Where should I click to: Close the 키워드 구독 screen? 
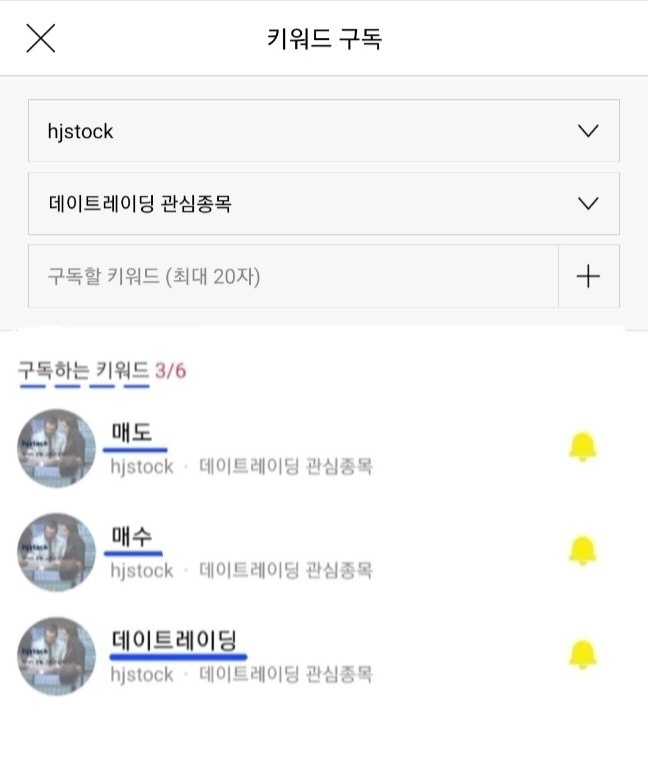coord(40,38)
